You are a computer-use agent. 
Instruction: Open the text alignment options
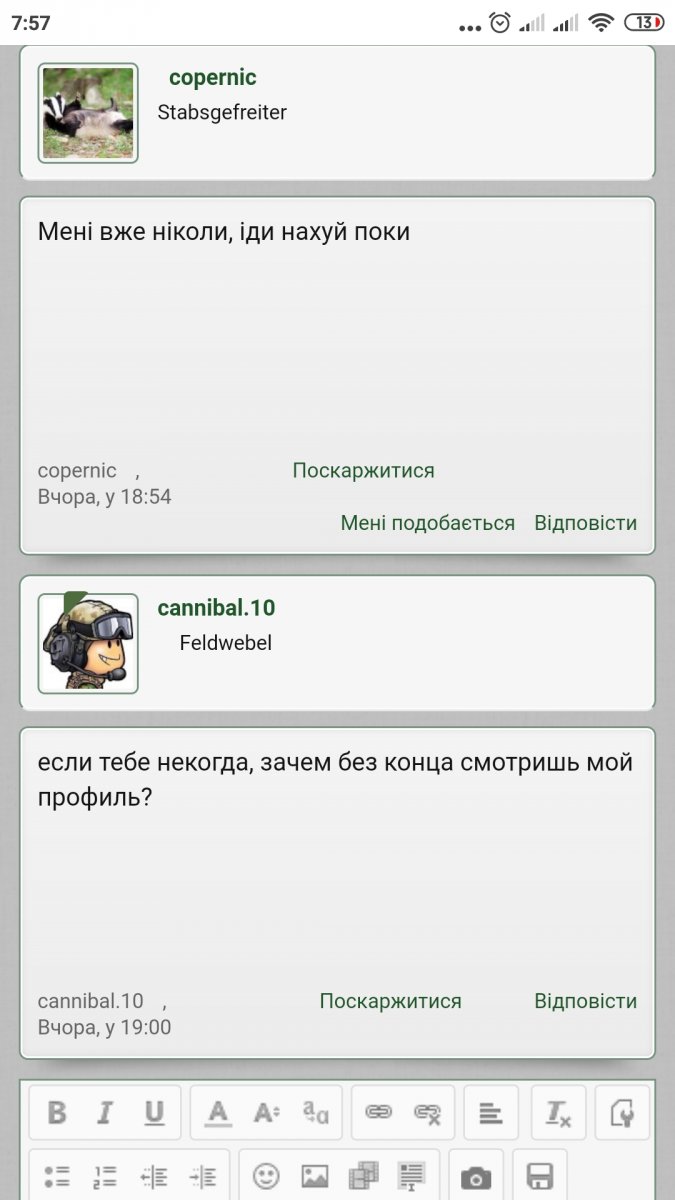pos(490,1113)
